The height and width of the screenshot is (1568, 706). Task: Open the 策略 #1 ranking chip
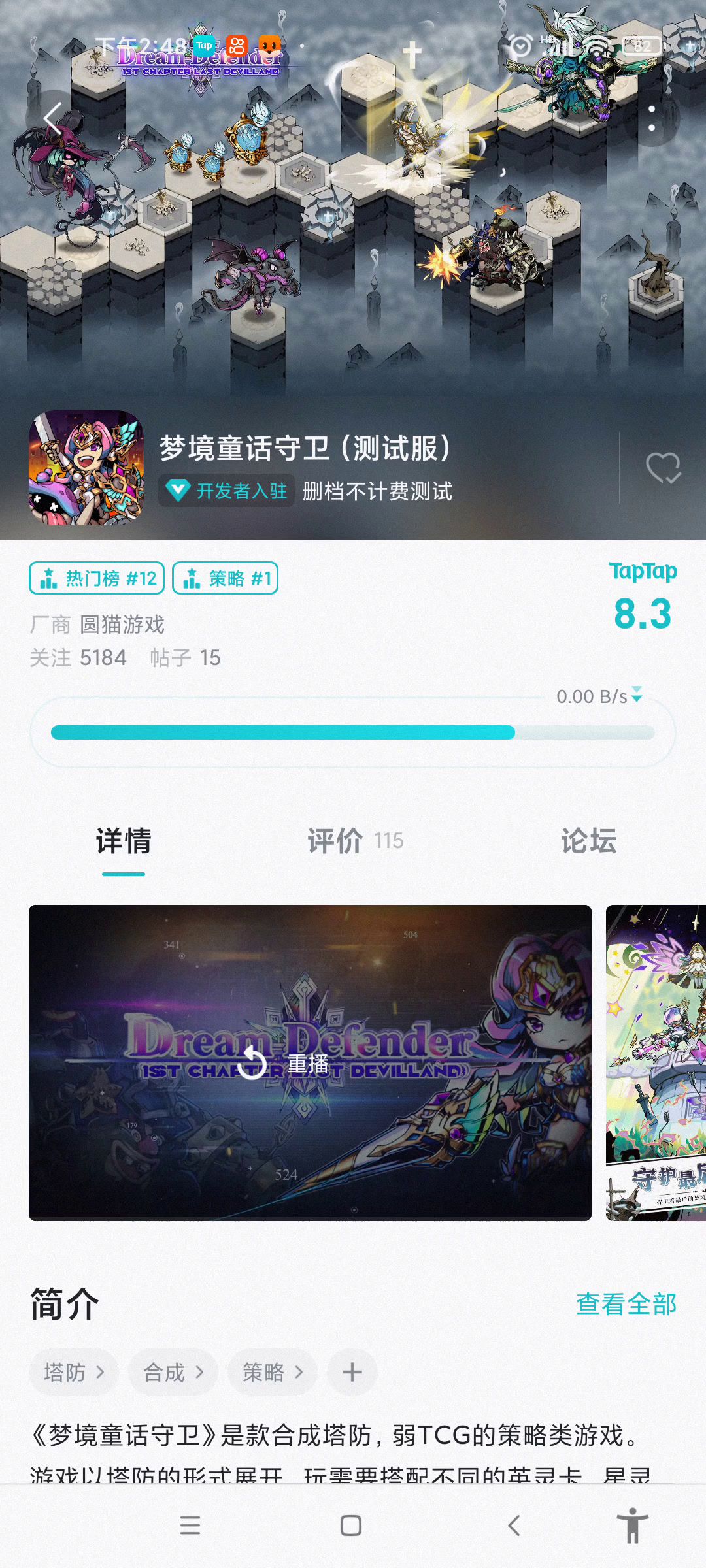(225, 578)
